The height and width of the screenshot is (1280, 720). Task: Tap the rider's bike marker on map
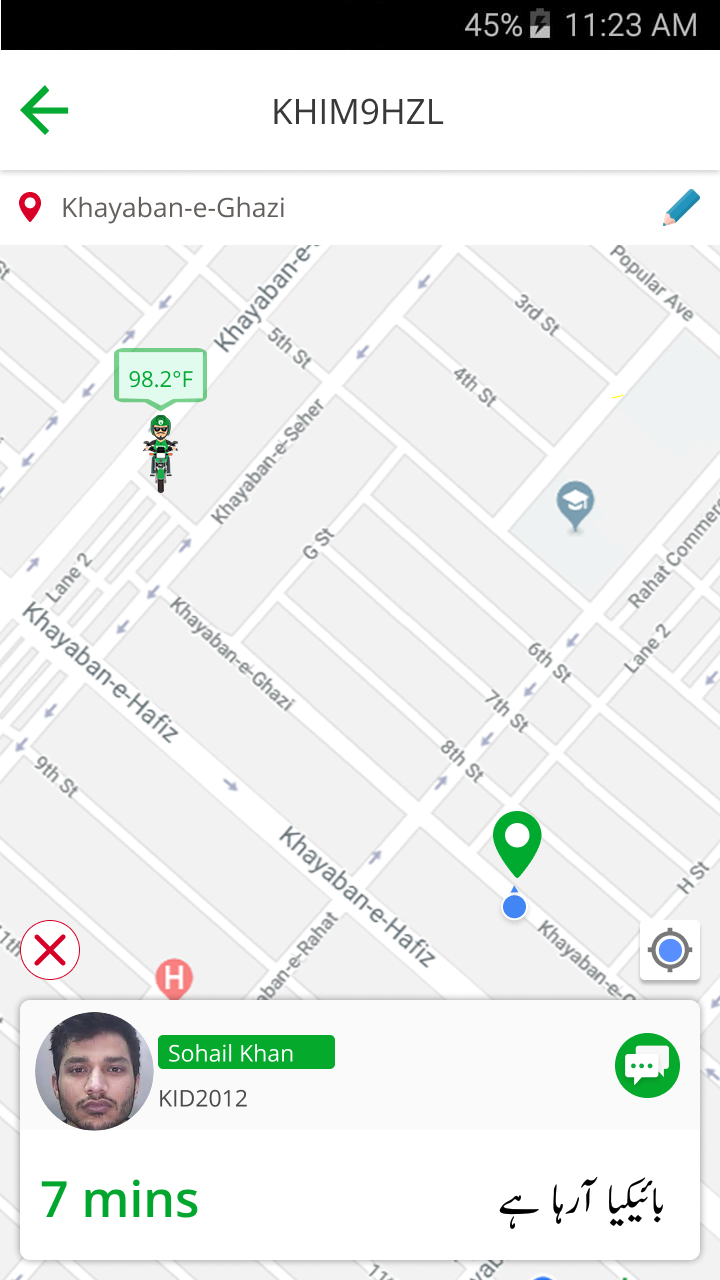pyautogui.click(x=160, y=453)
